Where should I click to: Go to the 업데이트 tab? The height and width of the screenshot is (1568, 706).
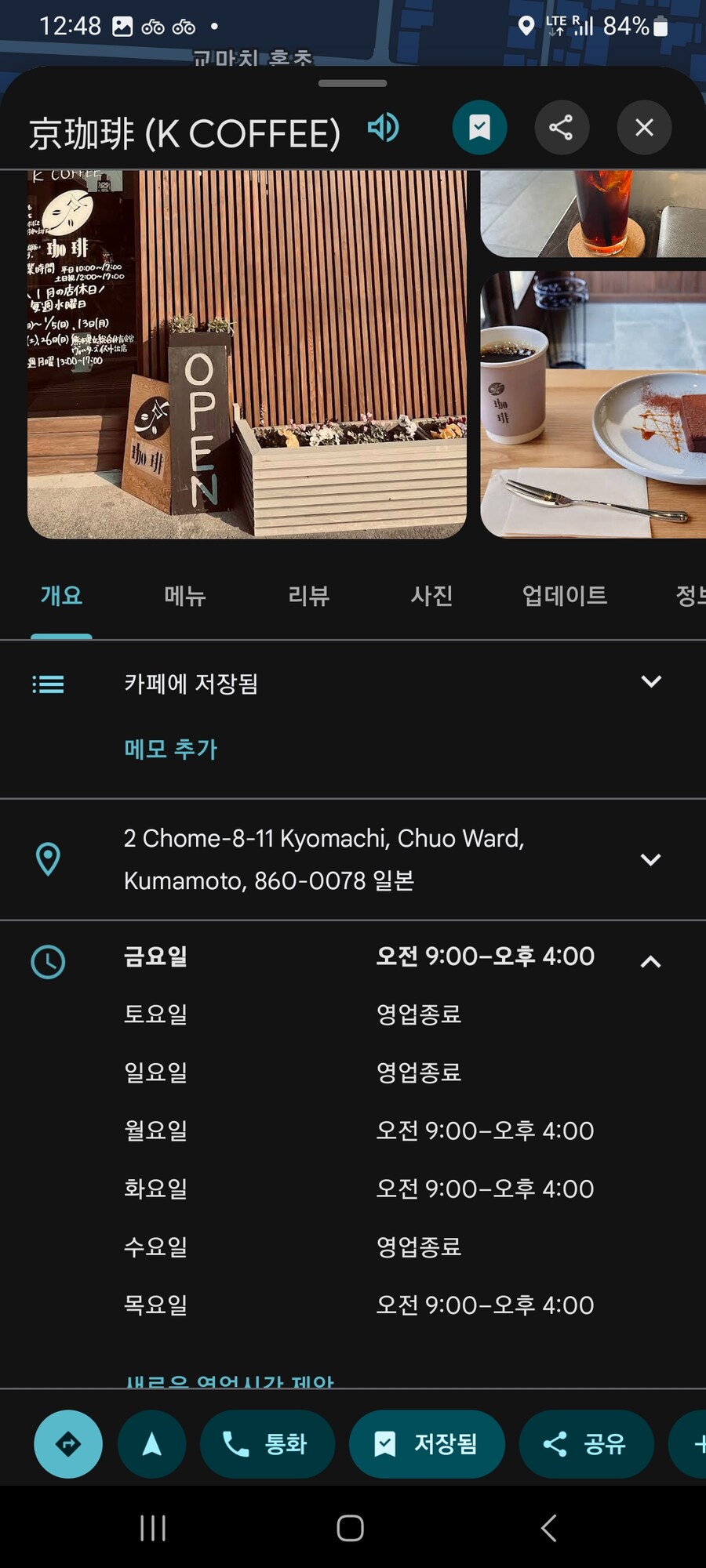tap(565, 596)
